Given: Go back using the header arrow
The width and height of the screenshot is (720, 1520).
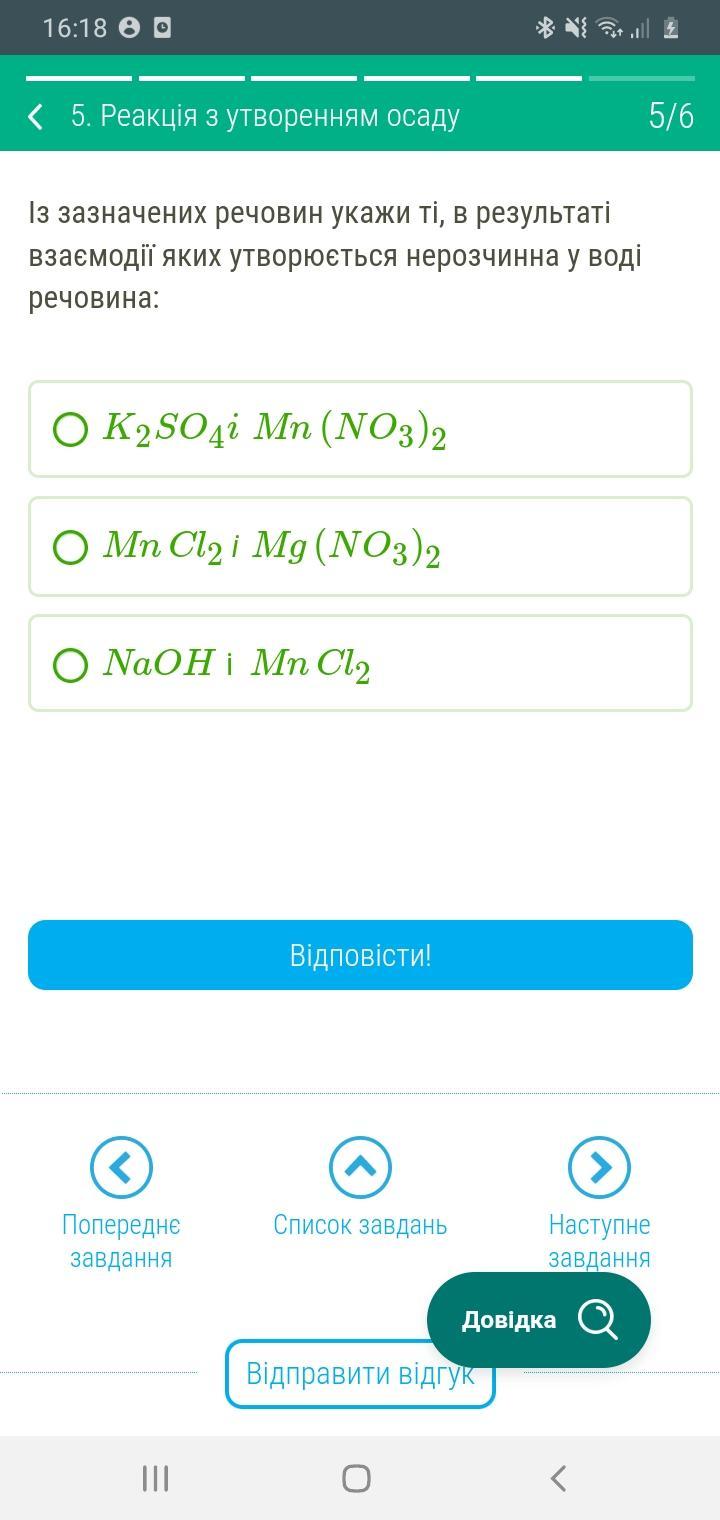Looking at the screenshot, I should (x=36, y=117).
